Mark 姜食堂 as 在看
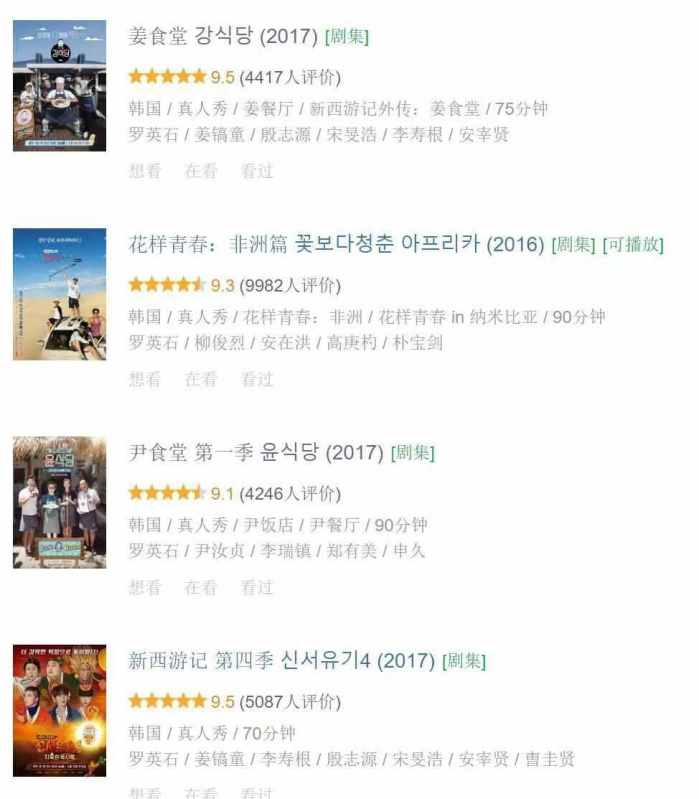 200,171
